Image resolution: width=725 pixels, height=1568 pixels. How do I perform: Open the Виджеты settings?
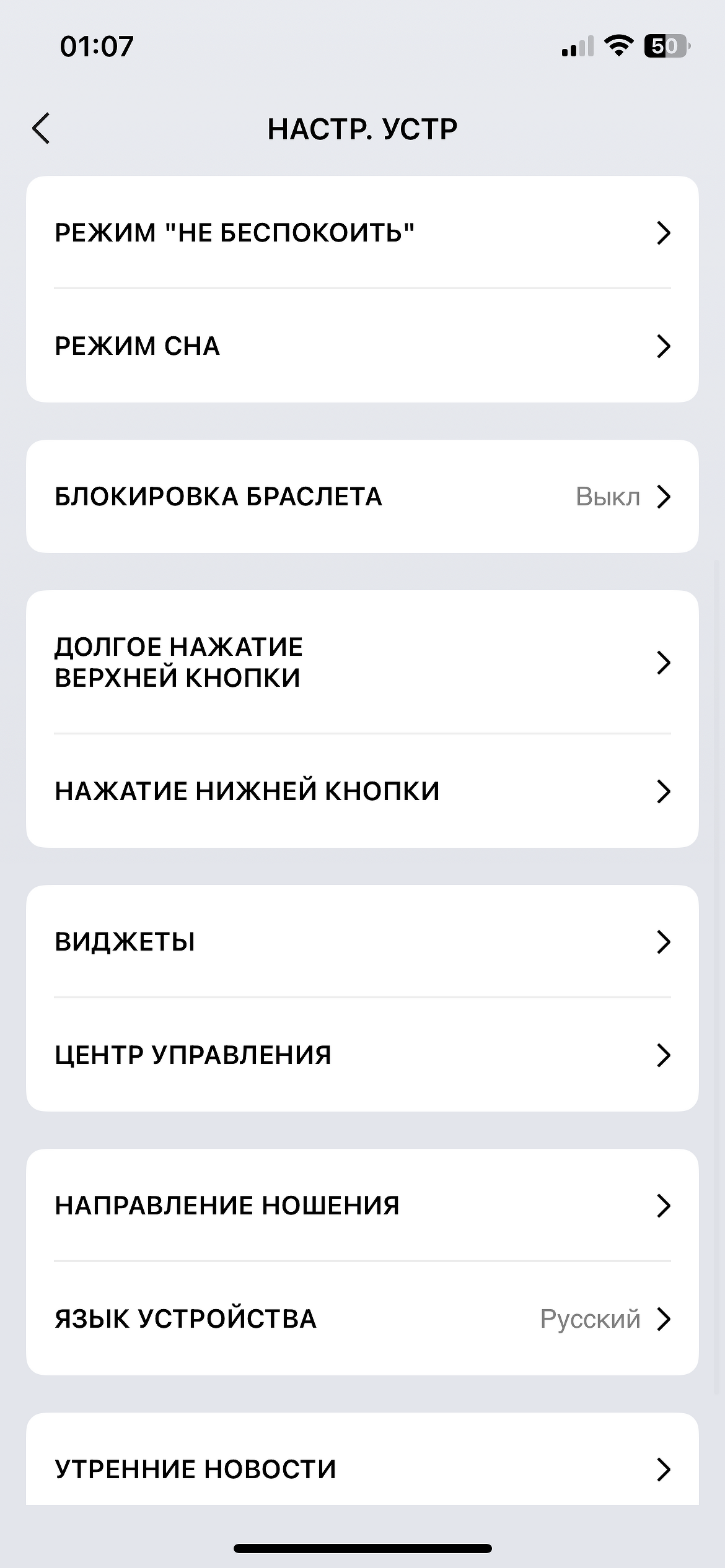coord(362,941)
